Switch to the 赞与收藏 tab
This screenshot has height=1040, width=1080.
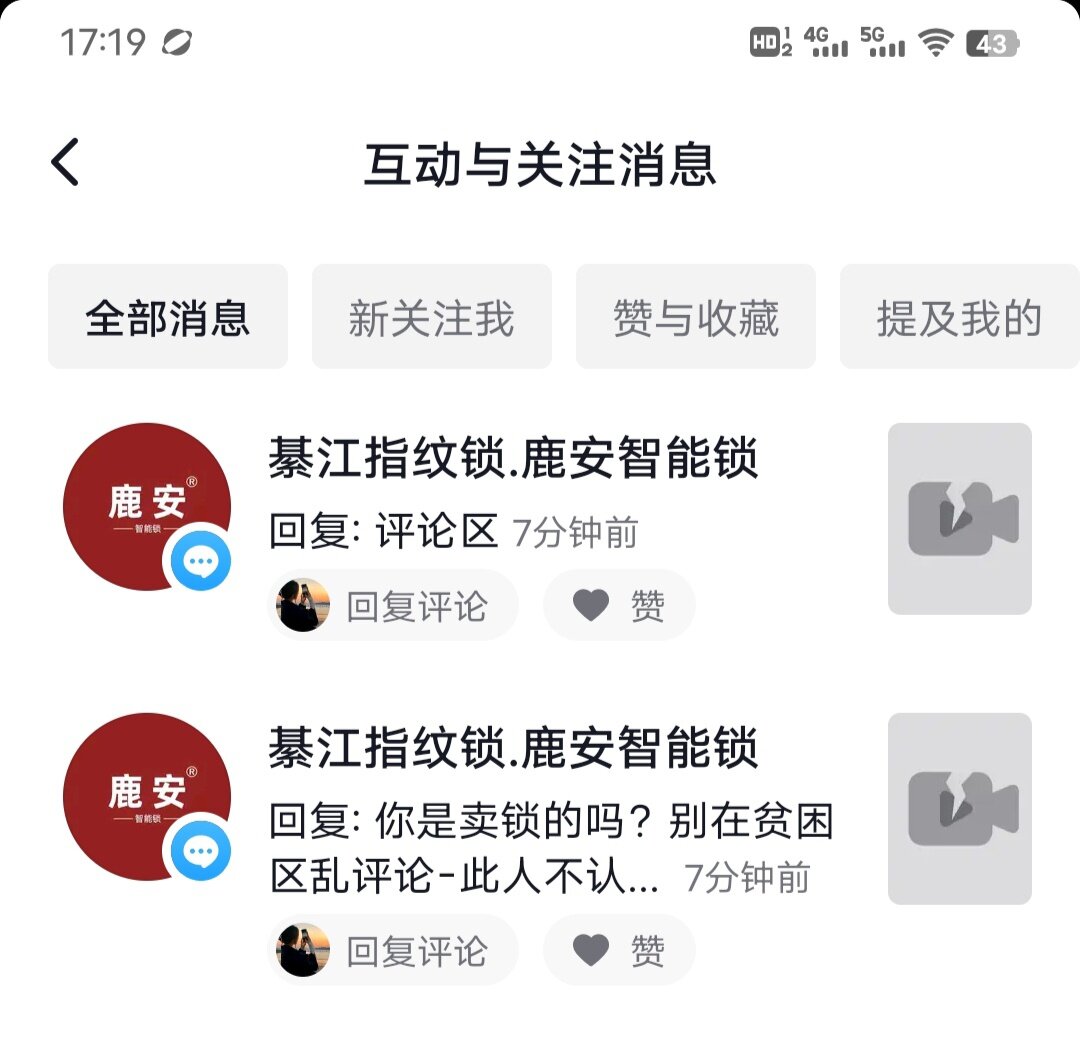695,317
